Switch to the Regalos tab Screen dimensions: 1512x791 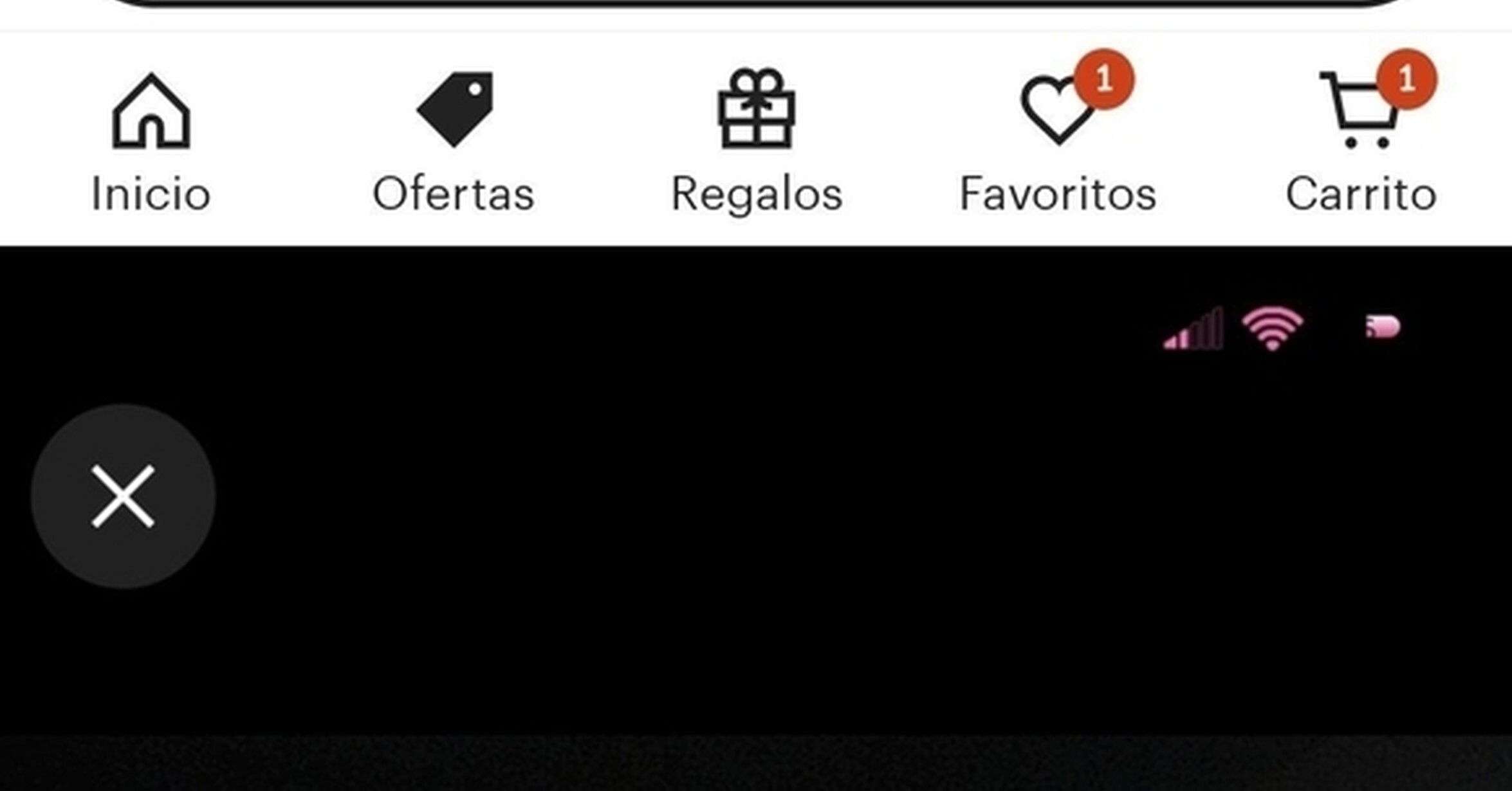click(x=757, y=142)
